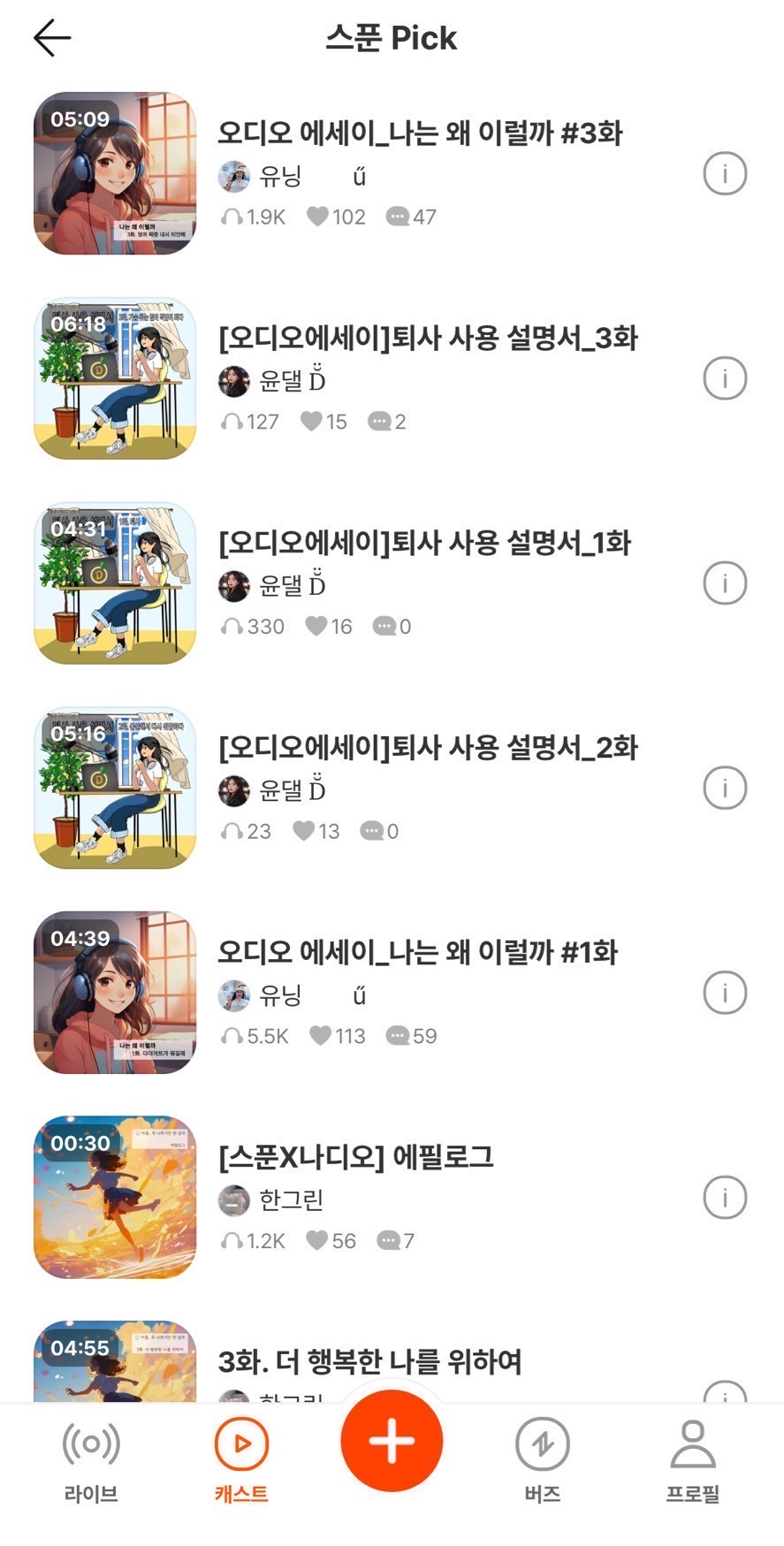View info for 퇴사 사용 설명서_1화
Screen dimensions: 784x1546
pyautogui.click(x=725, y=583)
